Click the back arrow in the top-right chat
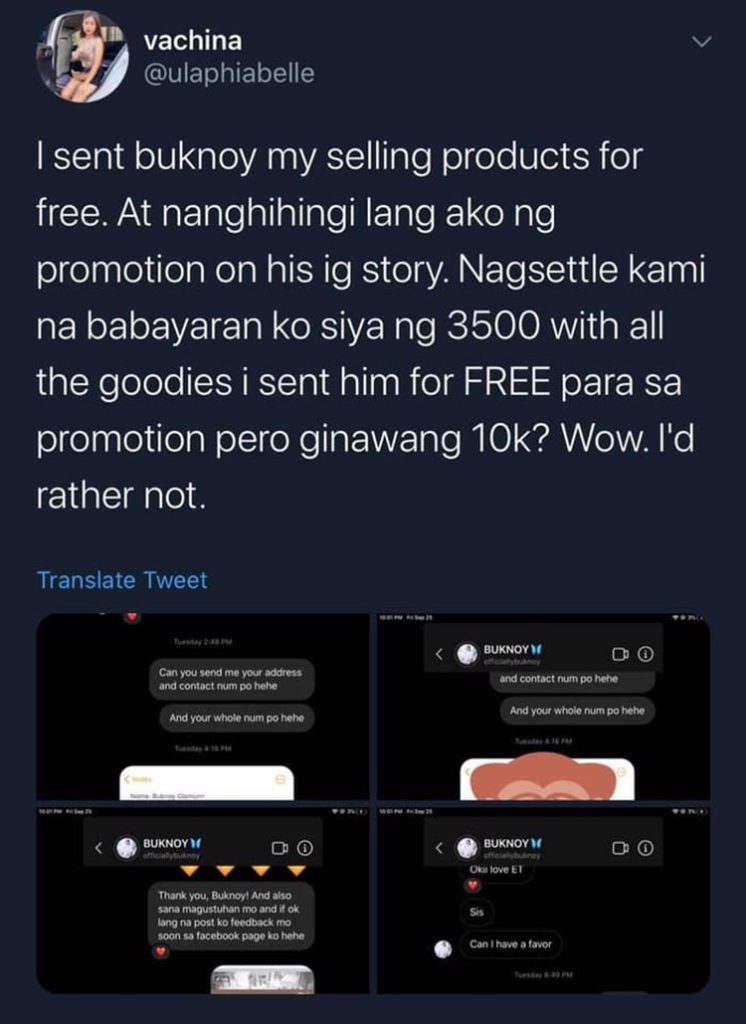The height and width of the screenshot is (1024, 746). click(x=438, y=652)
